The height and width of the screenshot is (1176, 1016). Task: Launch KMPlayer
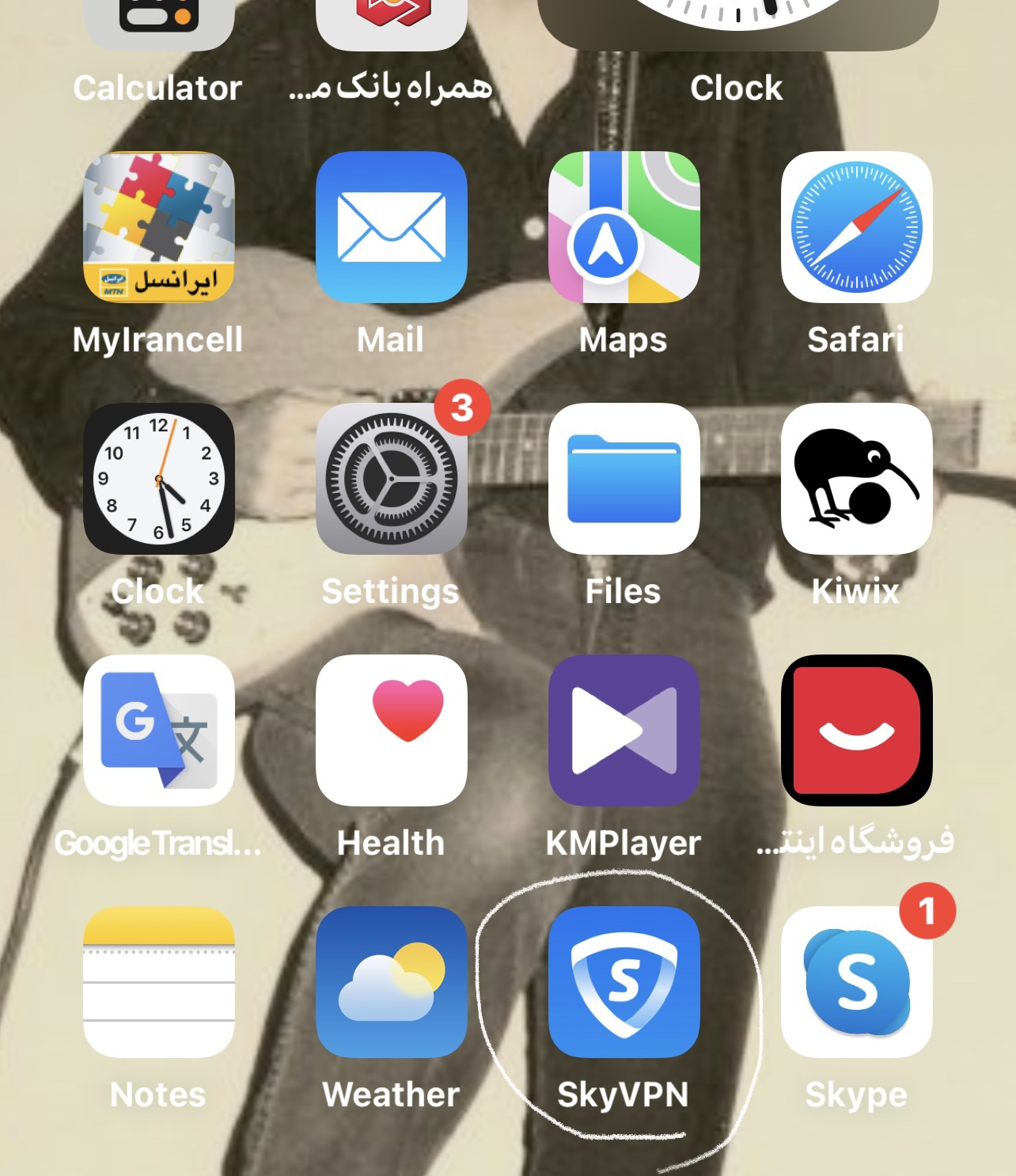pyautogui.click(x=624, y=730)
